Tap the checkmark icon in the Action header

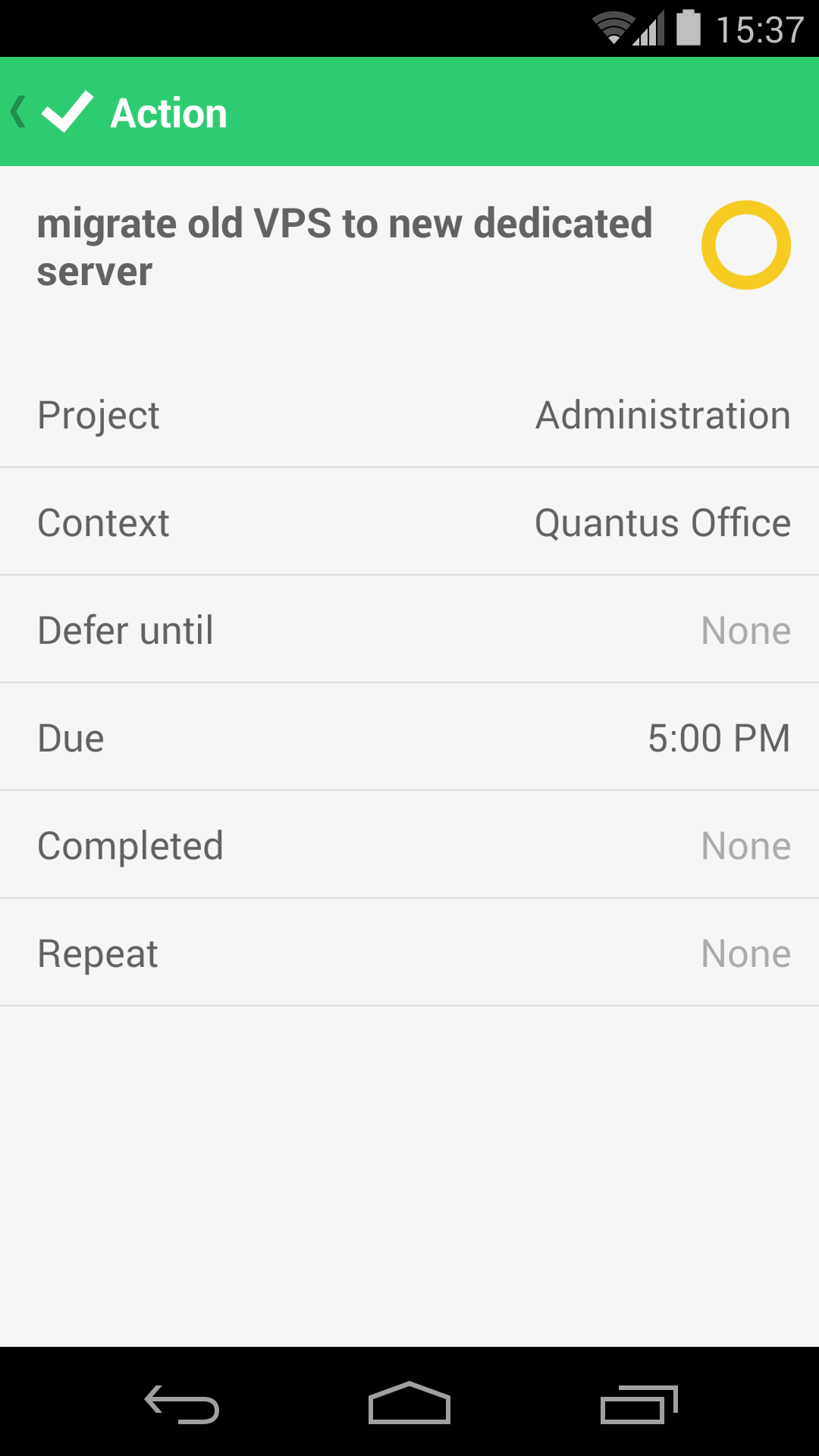click(68, 112)
